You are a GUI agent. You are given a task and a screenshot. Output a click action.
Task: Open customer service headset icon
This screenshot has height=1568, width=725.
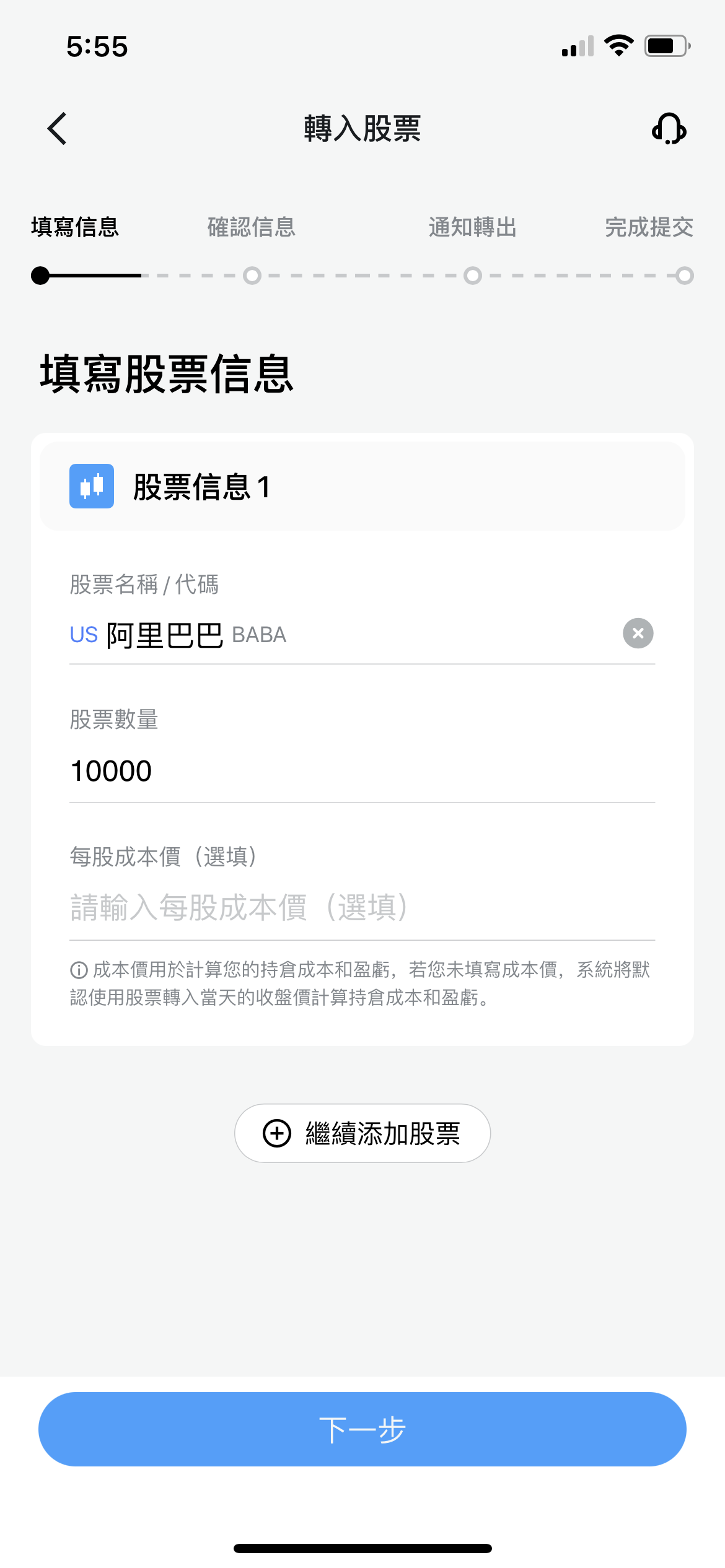[669, 129]
